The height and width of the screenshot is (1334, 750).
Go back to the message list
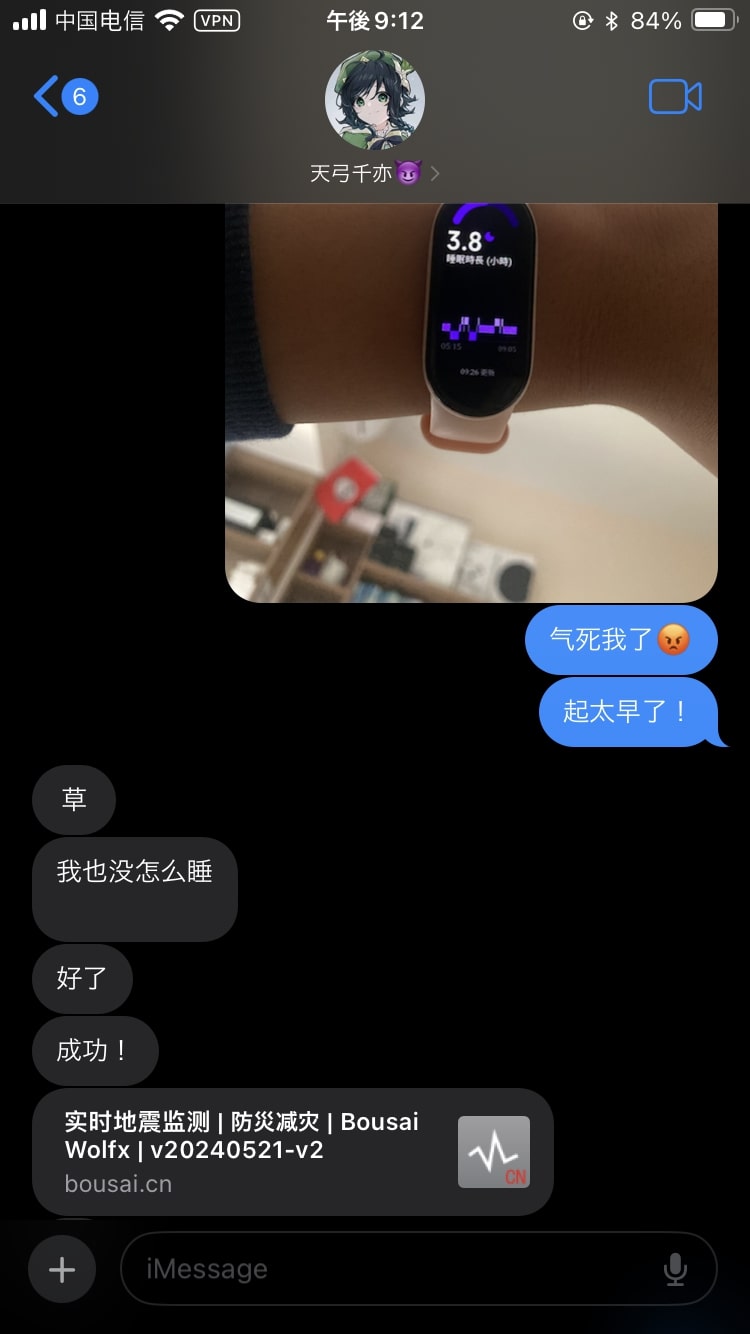coord(64,97)
